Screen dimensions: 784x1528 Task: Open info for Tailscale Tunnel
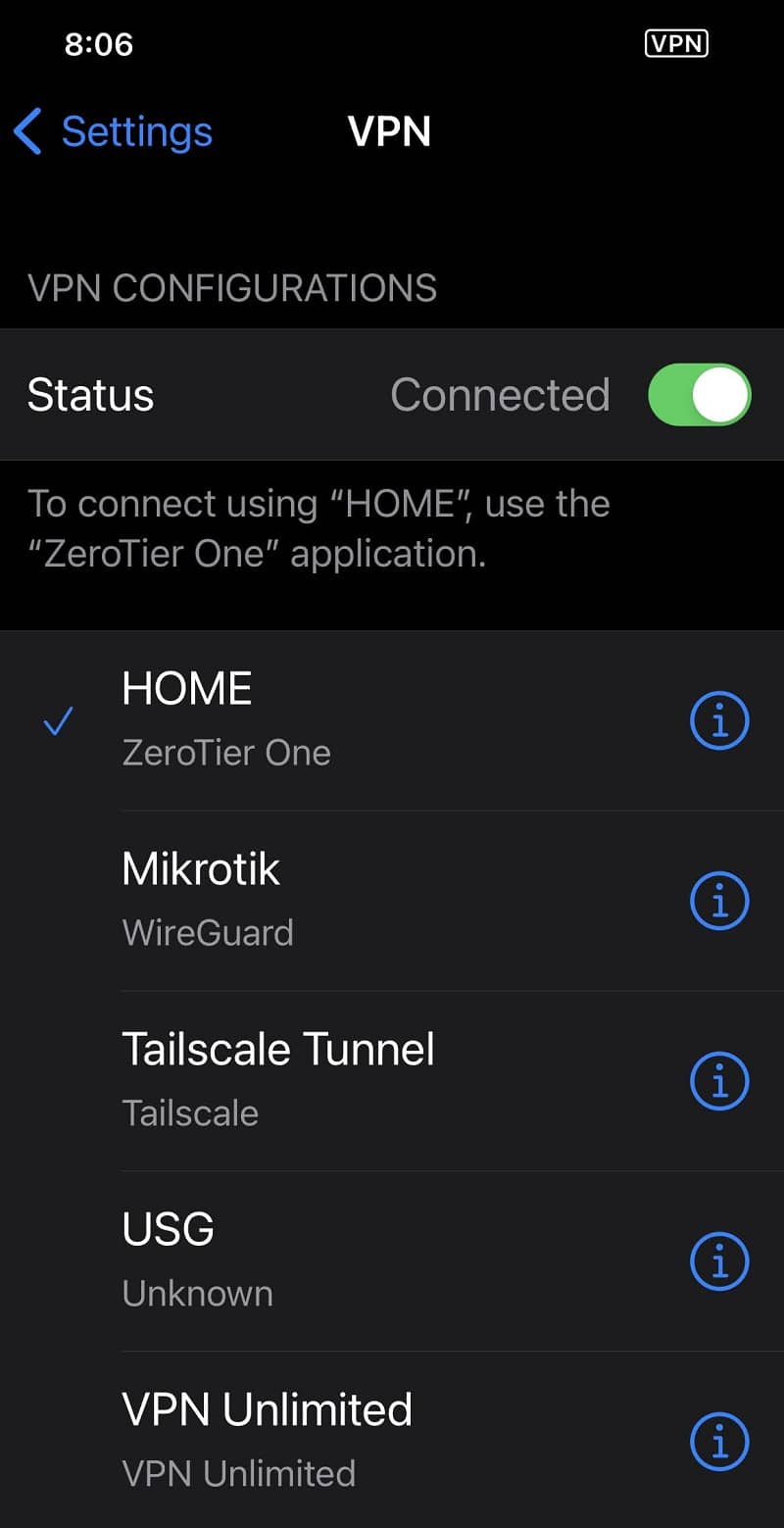coord(719,1081)
